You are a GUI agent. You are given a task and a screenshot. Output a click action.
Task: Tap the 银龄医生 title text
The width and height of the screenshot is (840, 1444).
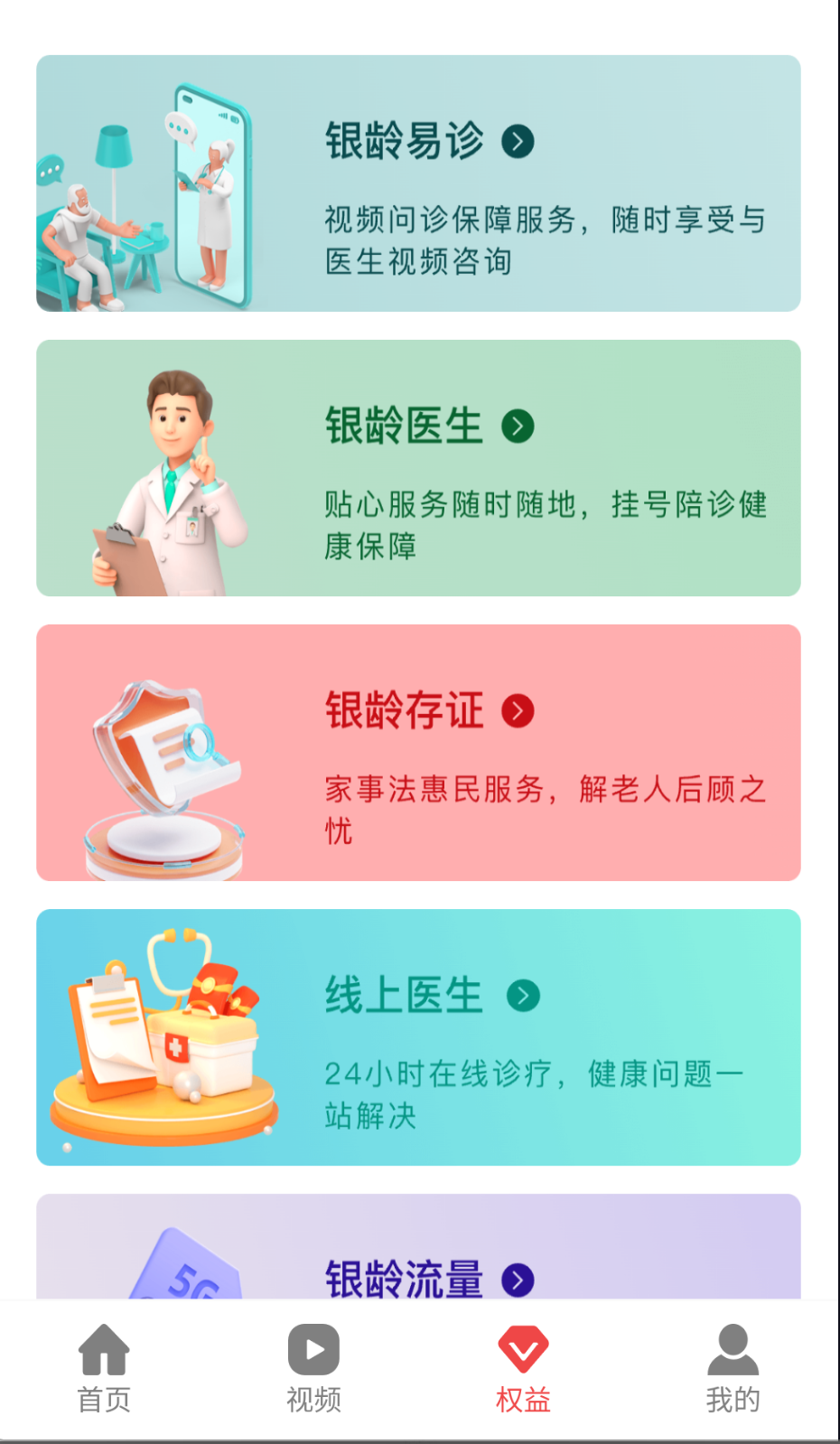[x=404, y=425]
